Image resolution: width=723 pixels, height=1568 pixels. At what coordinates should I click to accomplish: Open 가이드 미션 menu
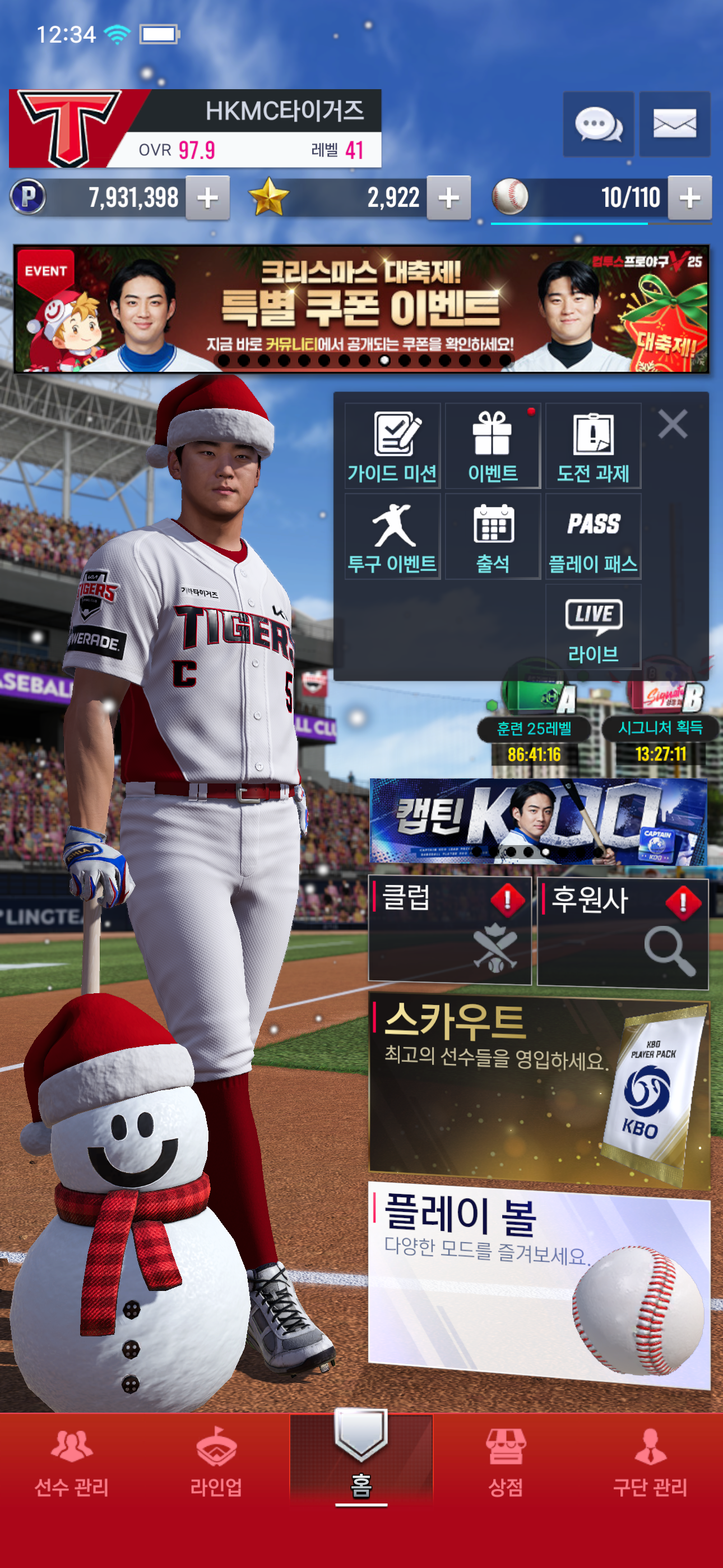[x=392, y=446]
